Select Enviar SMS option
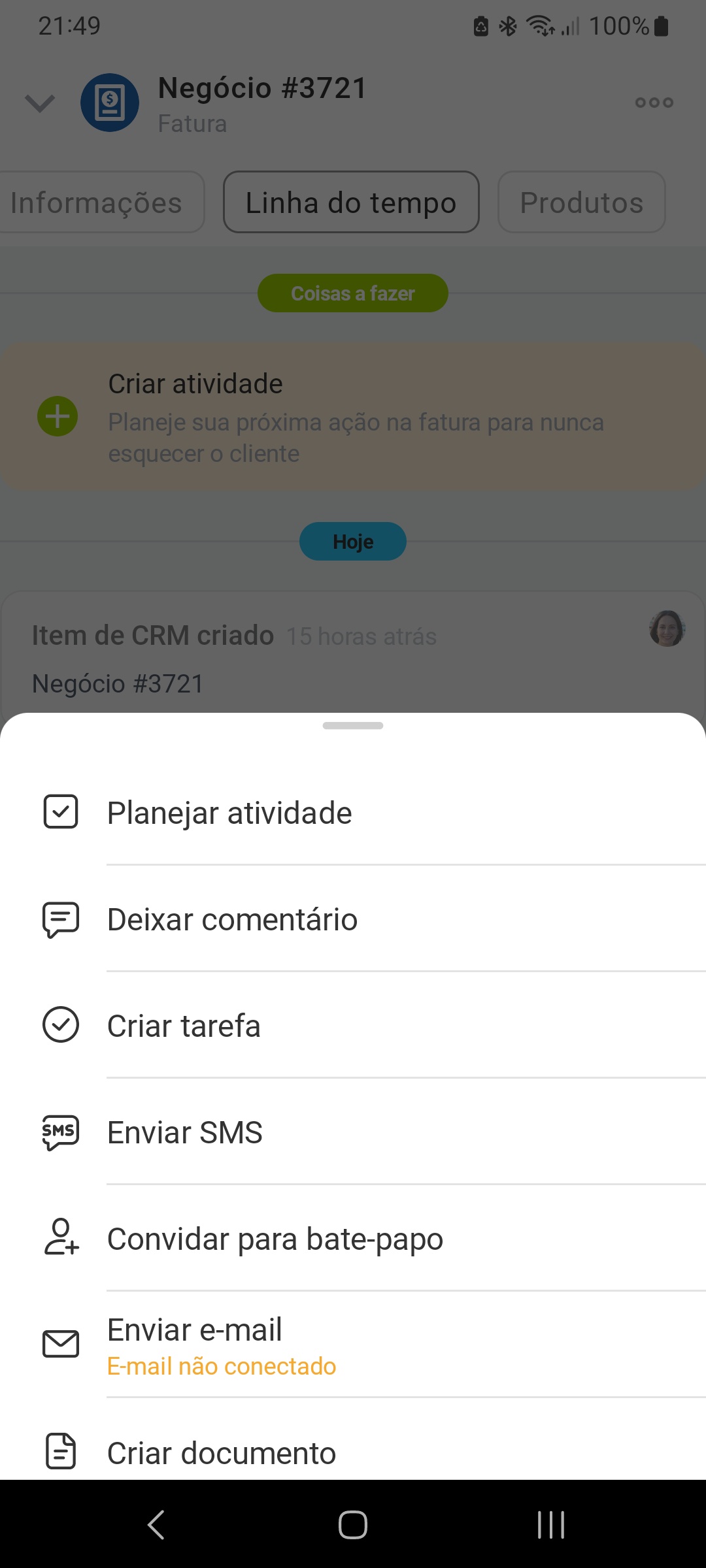Viewport: 706px width, 1568px height. point(185,1132)
